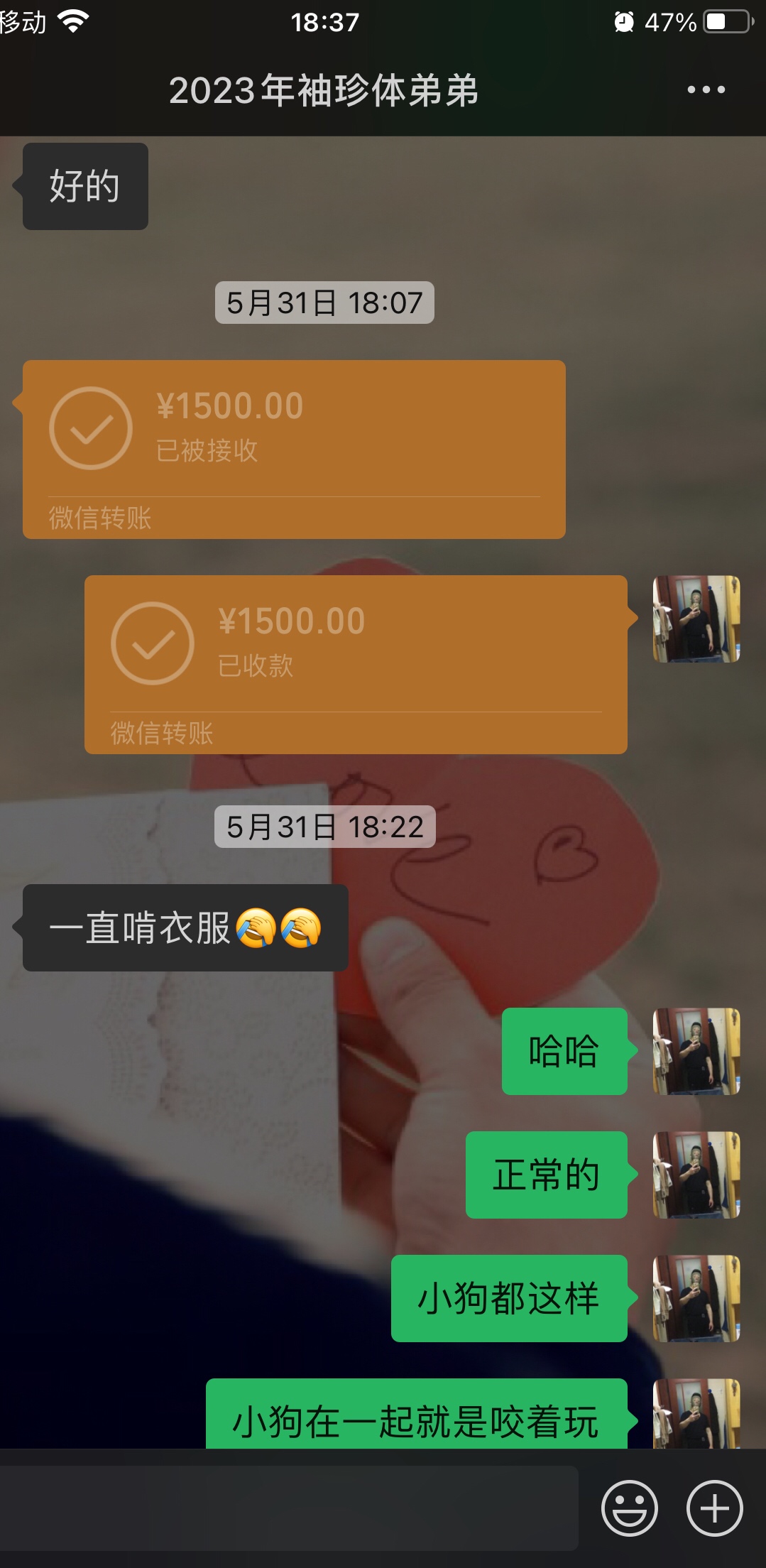The image size is (766, 1568).
Task: Open the ¥1500.00 transfer marked 已收款
Action: tap(356, 664)
